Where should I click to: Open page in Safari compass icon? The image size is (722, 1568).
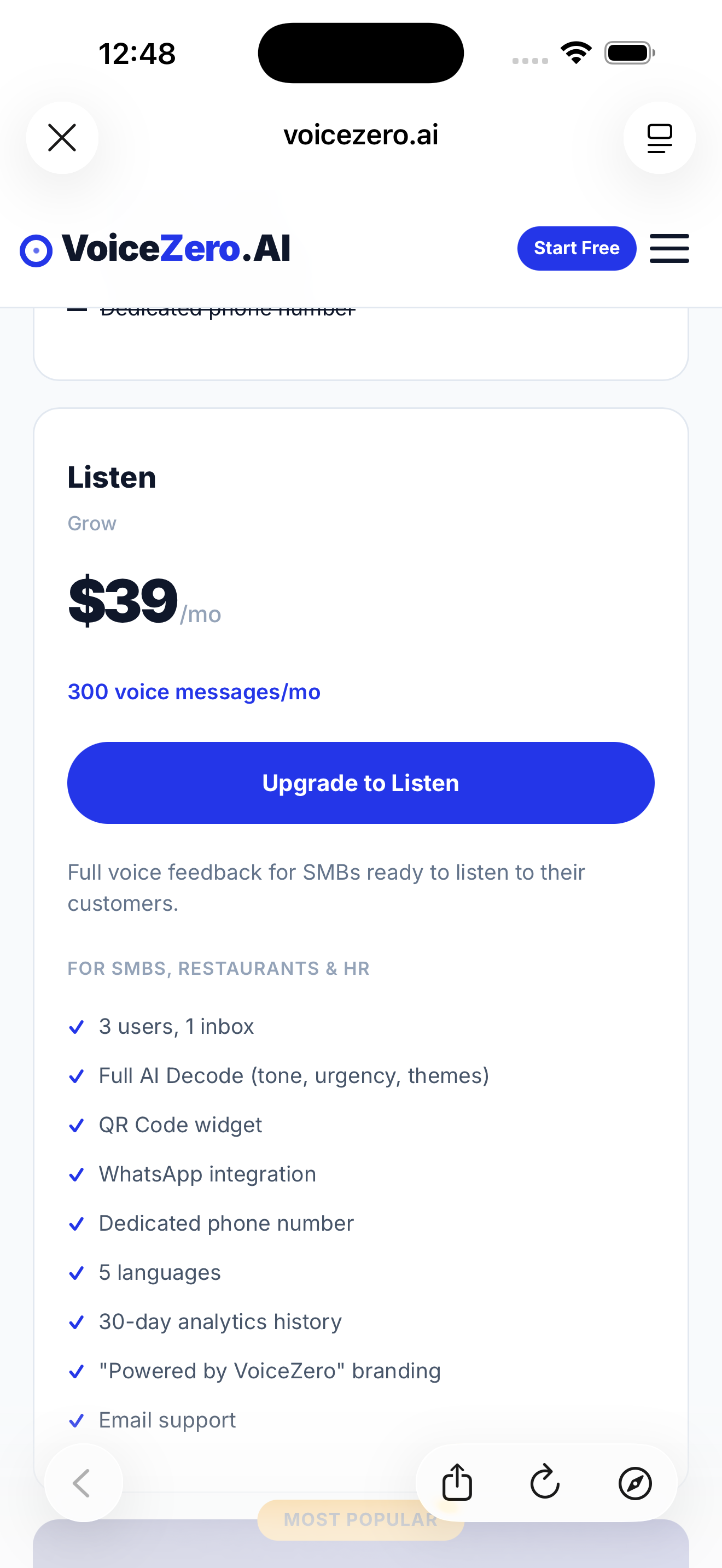coord(635,1482)
